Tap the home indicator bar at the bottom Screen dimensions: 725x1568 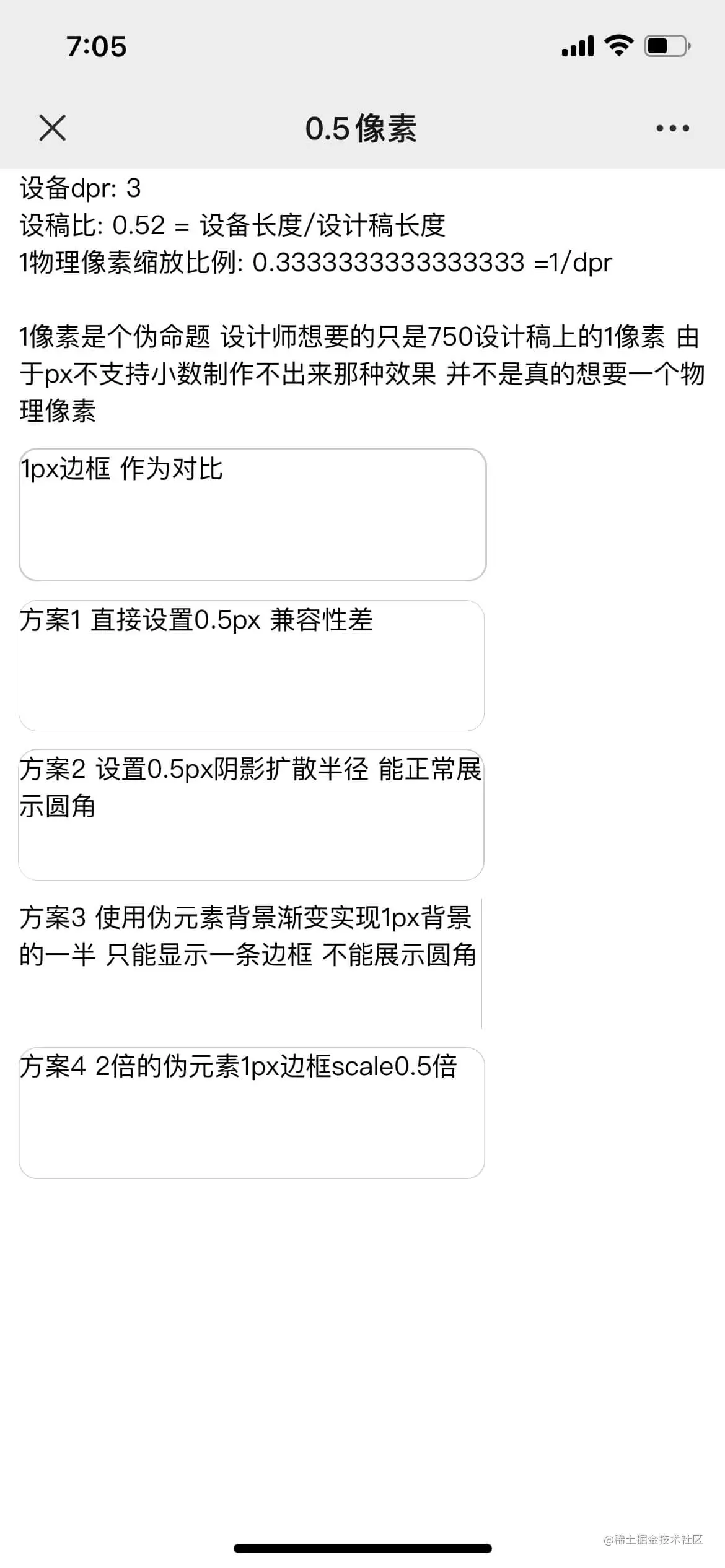pos(362,1544)
